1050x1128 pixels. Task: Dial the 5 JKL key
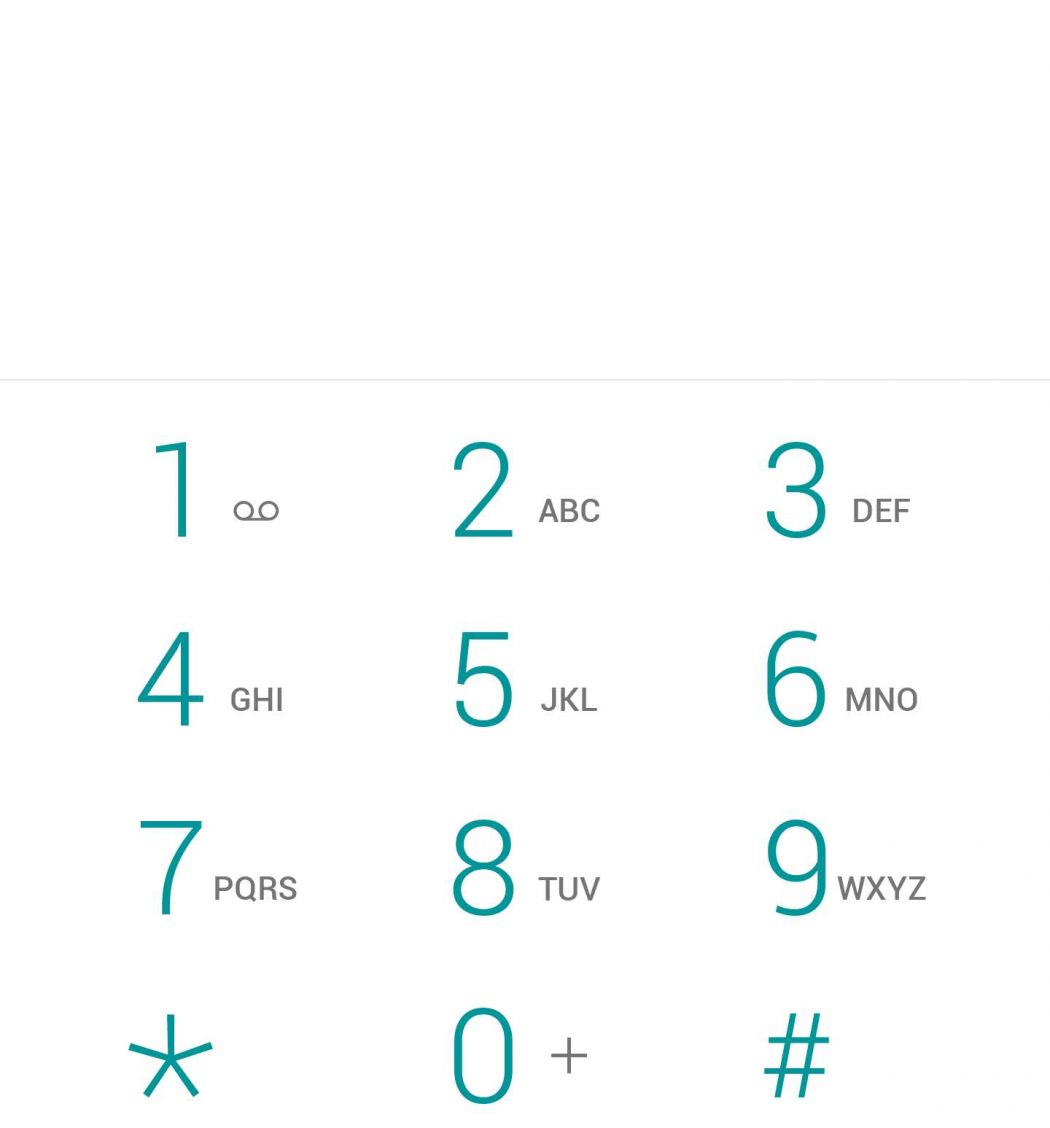(x=524, y=680)
